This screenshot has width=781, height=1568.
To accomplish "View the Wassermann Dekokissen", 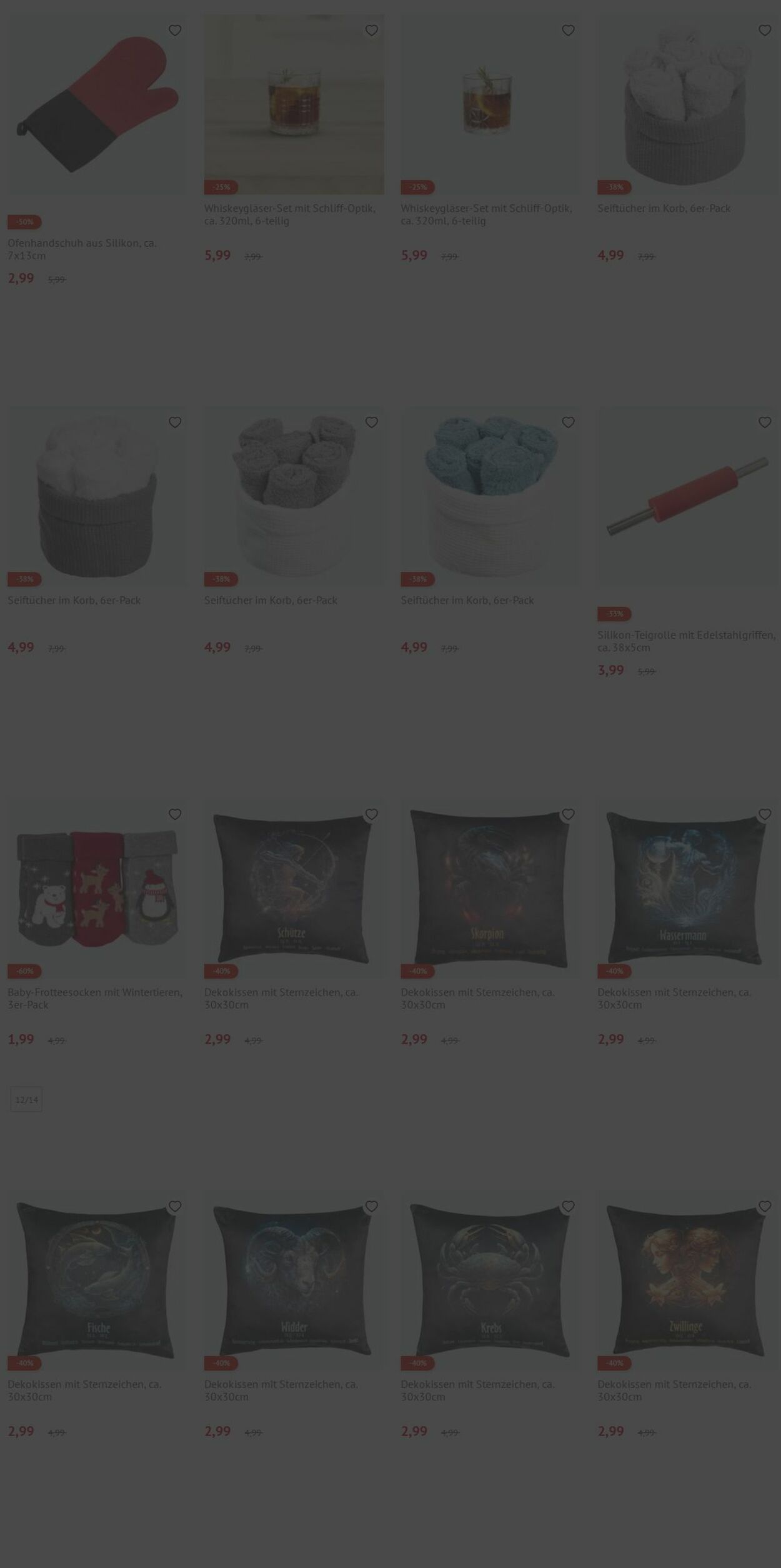I will click(x=686, y=889).
